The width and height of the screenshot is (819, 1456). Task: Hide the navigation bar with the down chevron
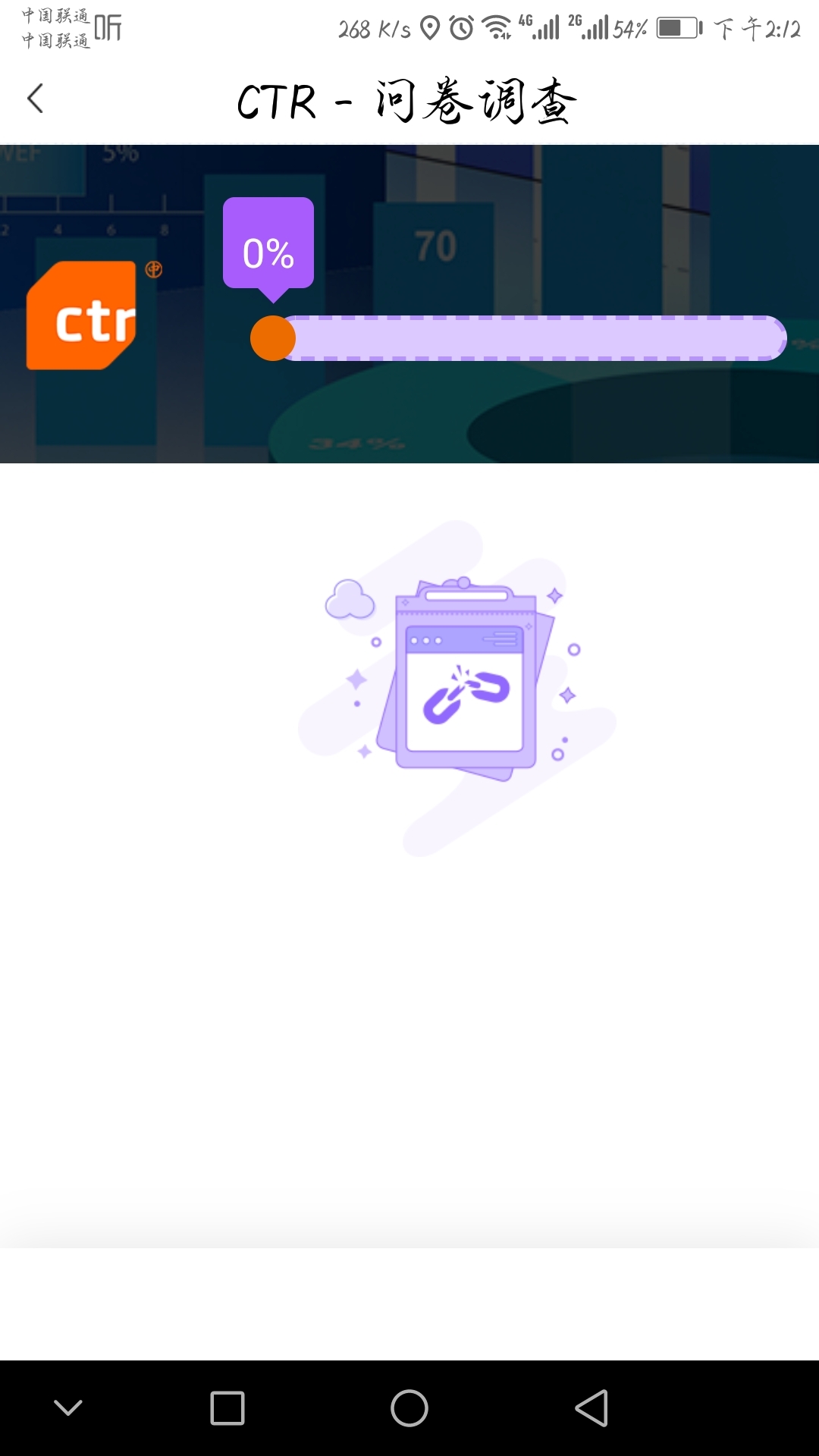click(x=68, y=1408)
